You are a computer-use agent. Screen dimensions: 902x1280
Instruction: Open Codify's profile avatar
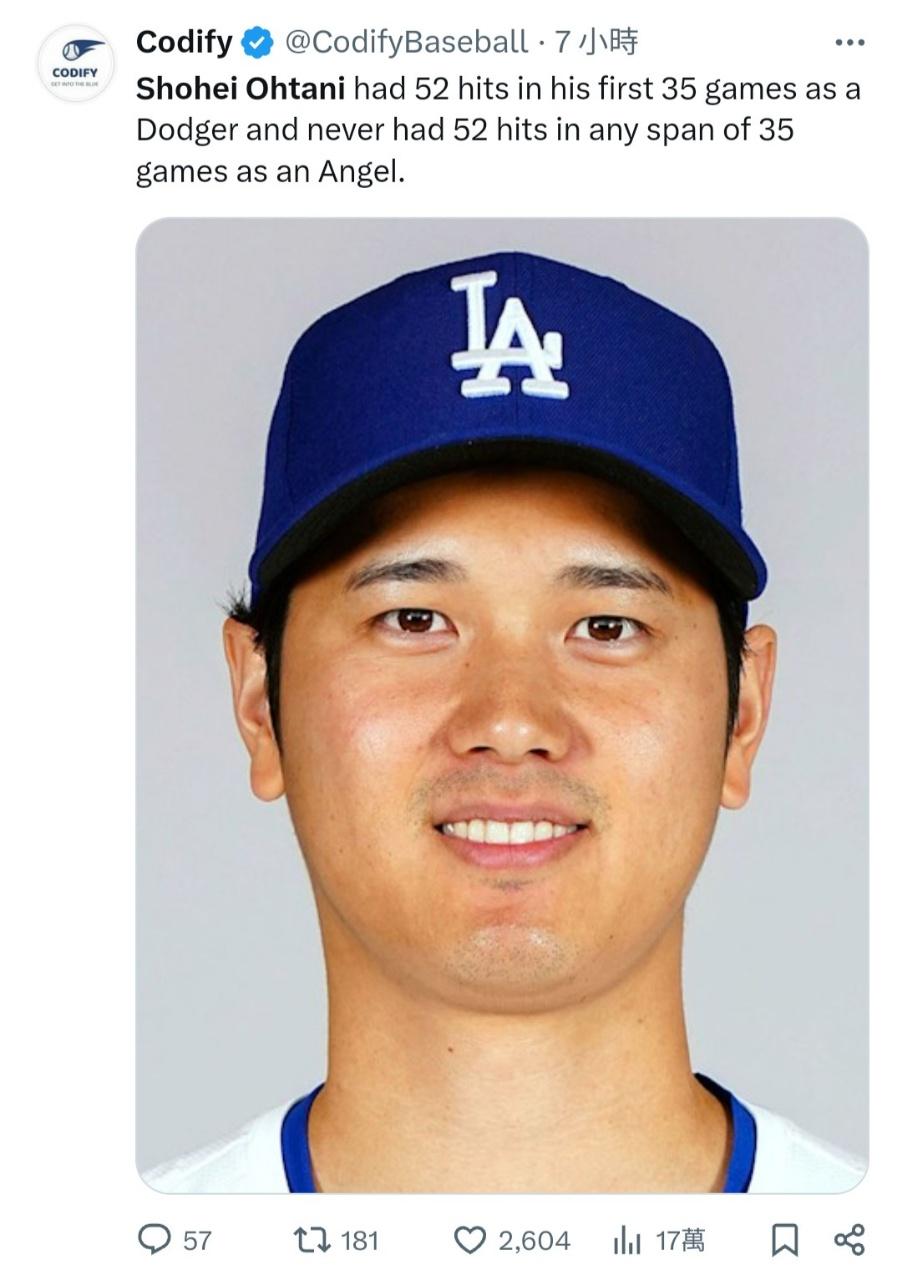(75, 63)
